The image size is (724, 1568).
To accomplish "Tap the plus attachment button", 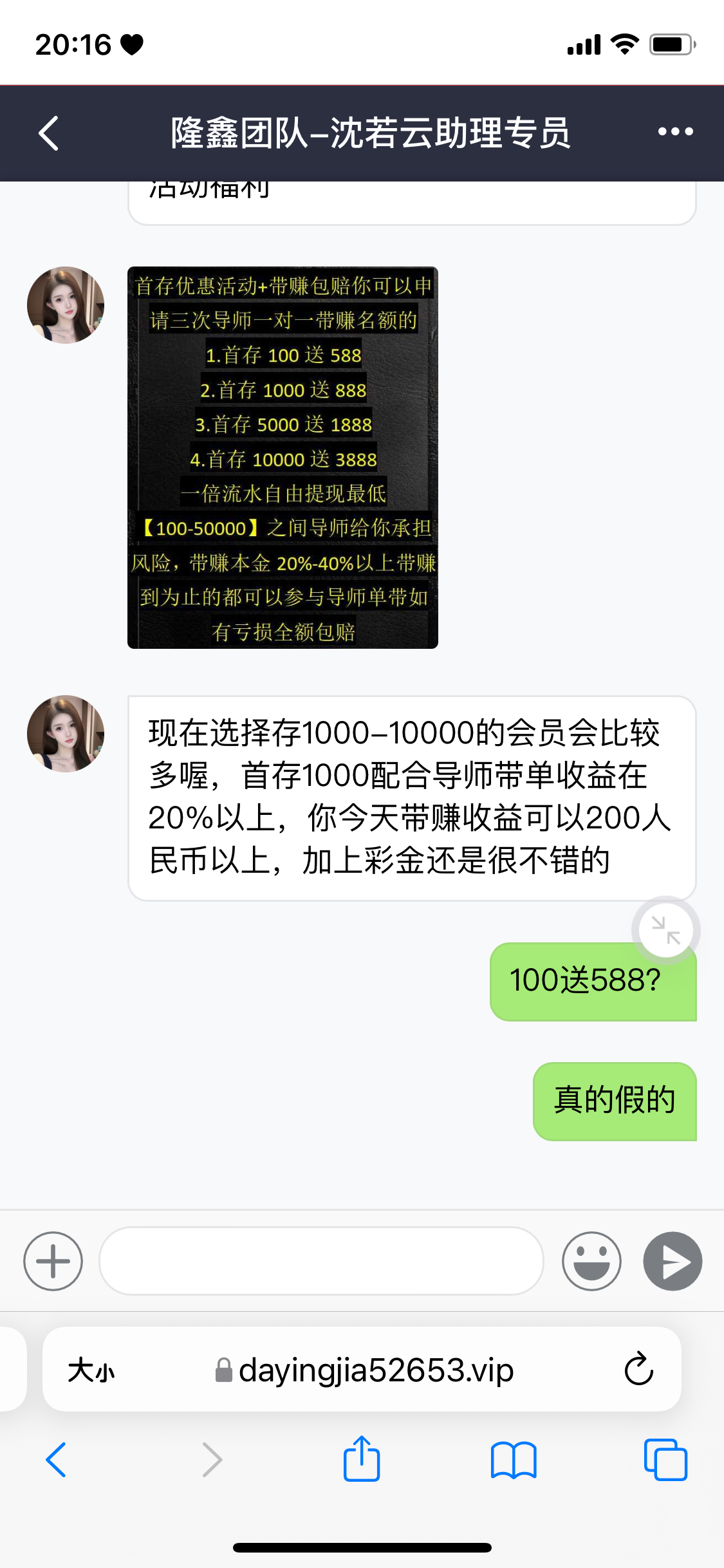I will [x=53, y=1261].
